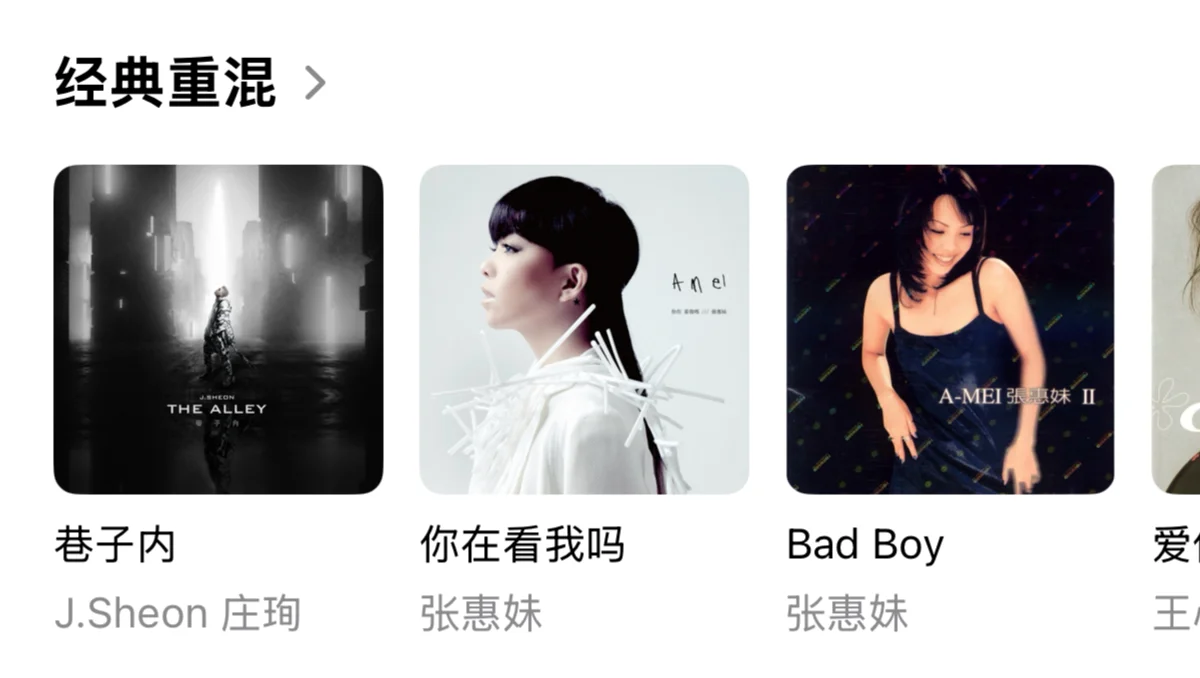1200x678 pixels.
Task: Open 你在看我吗 album by 张惠妹
Action: click(584, 330)
